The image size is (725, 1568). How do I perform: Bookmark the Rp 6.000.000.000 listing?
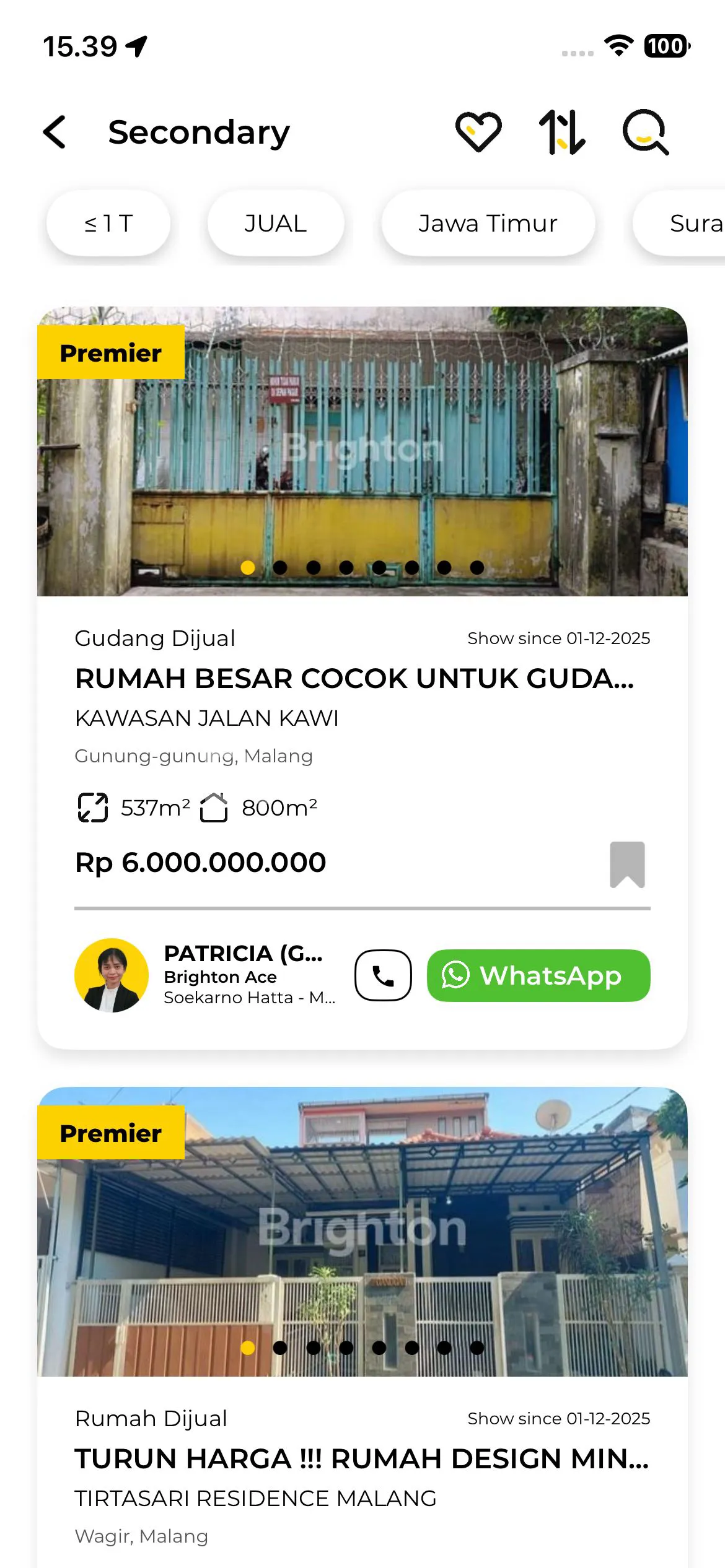[x=627, y=864]
